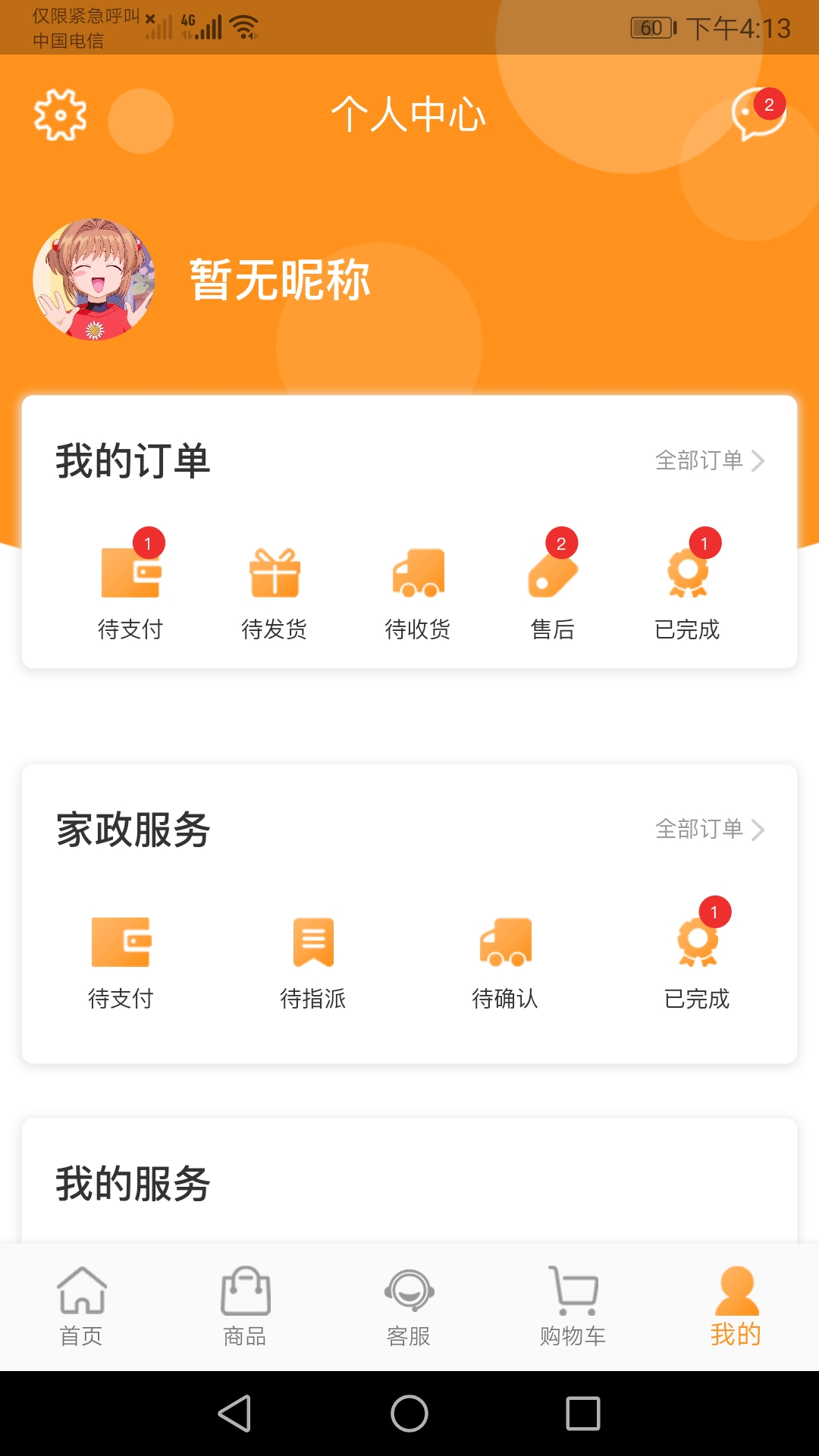
Task: Tap the system back button
Action: pyautogui.click(x=235, y=1414)
